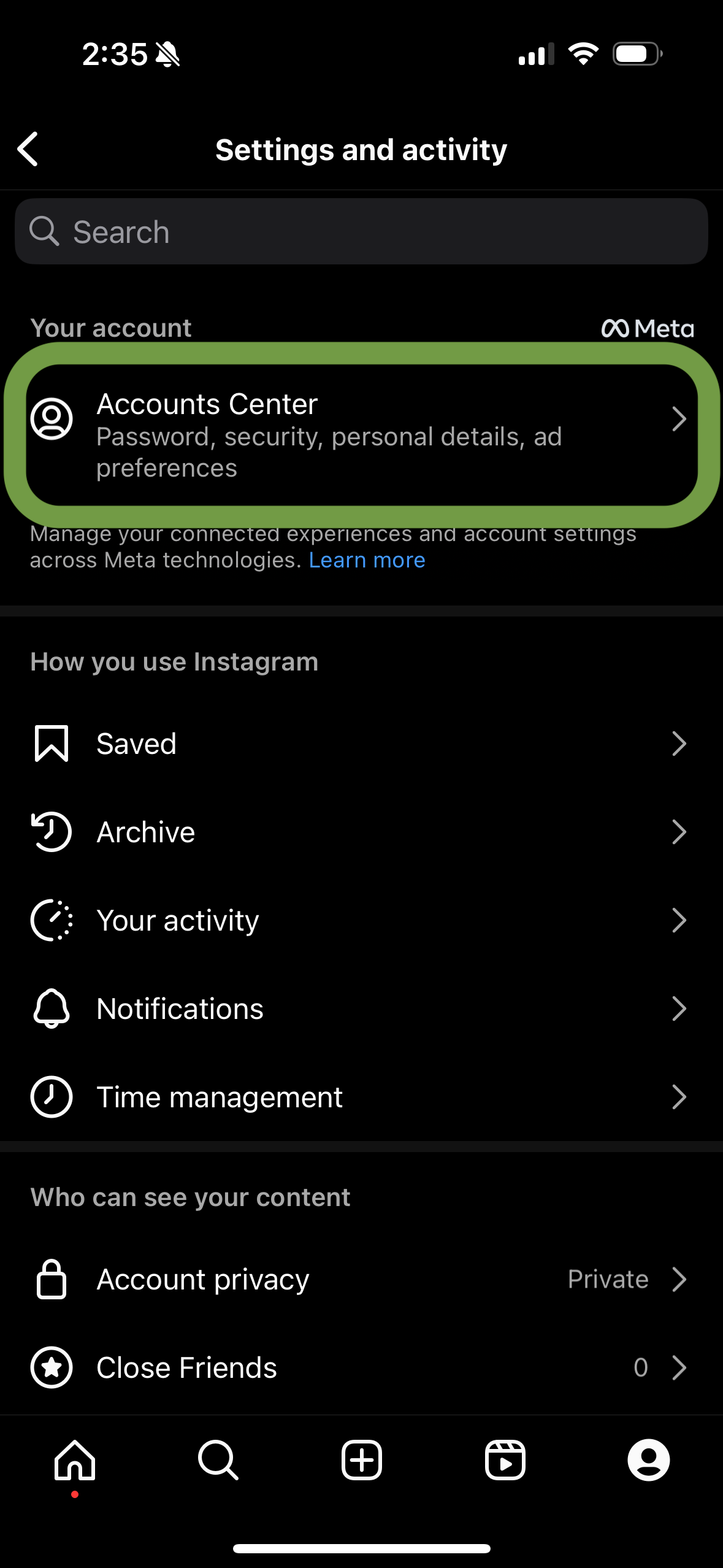Switch to the Reels tab
Screen dimensions: 723x1568
tap(505, 1460)
